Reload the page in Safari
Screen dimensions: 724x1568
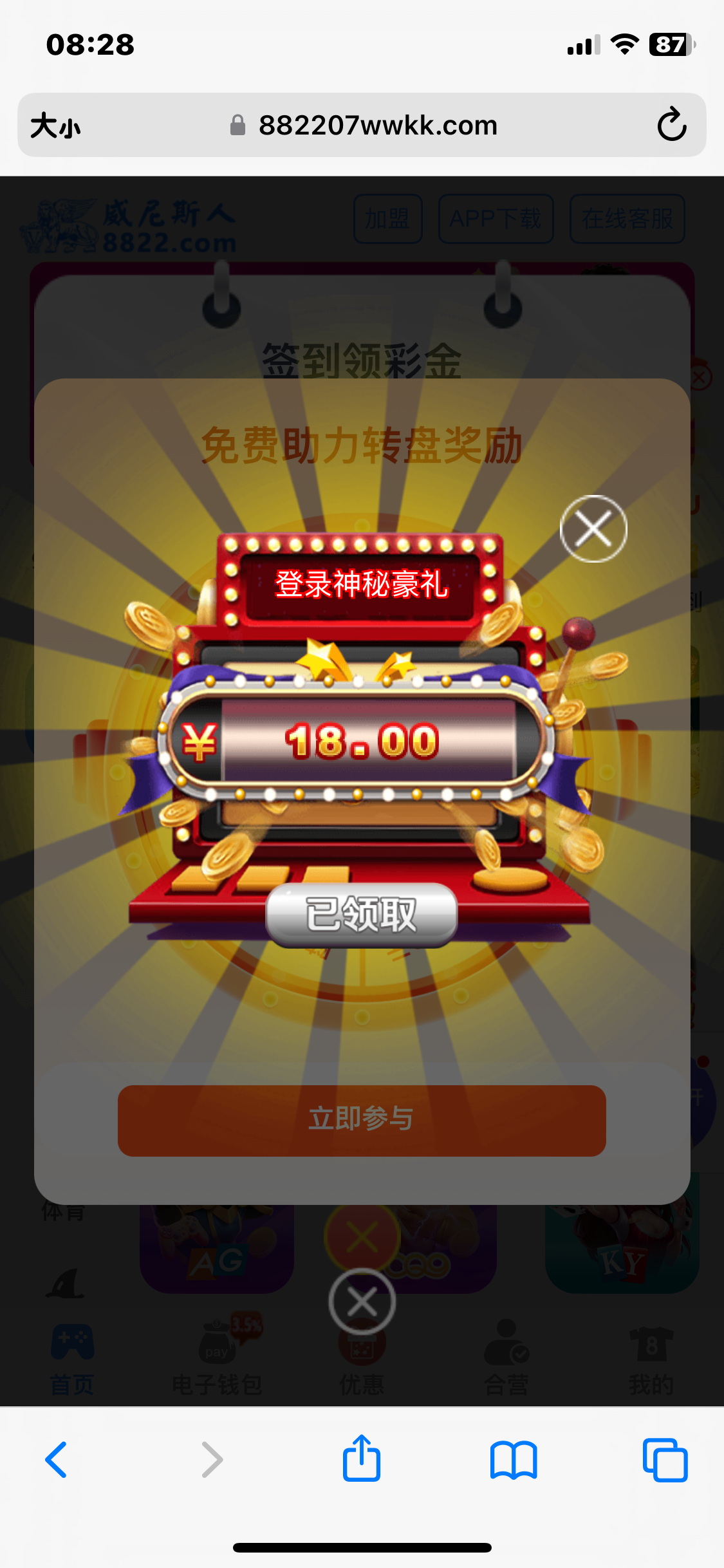[x=671, y=124]
